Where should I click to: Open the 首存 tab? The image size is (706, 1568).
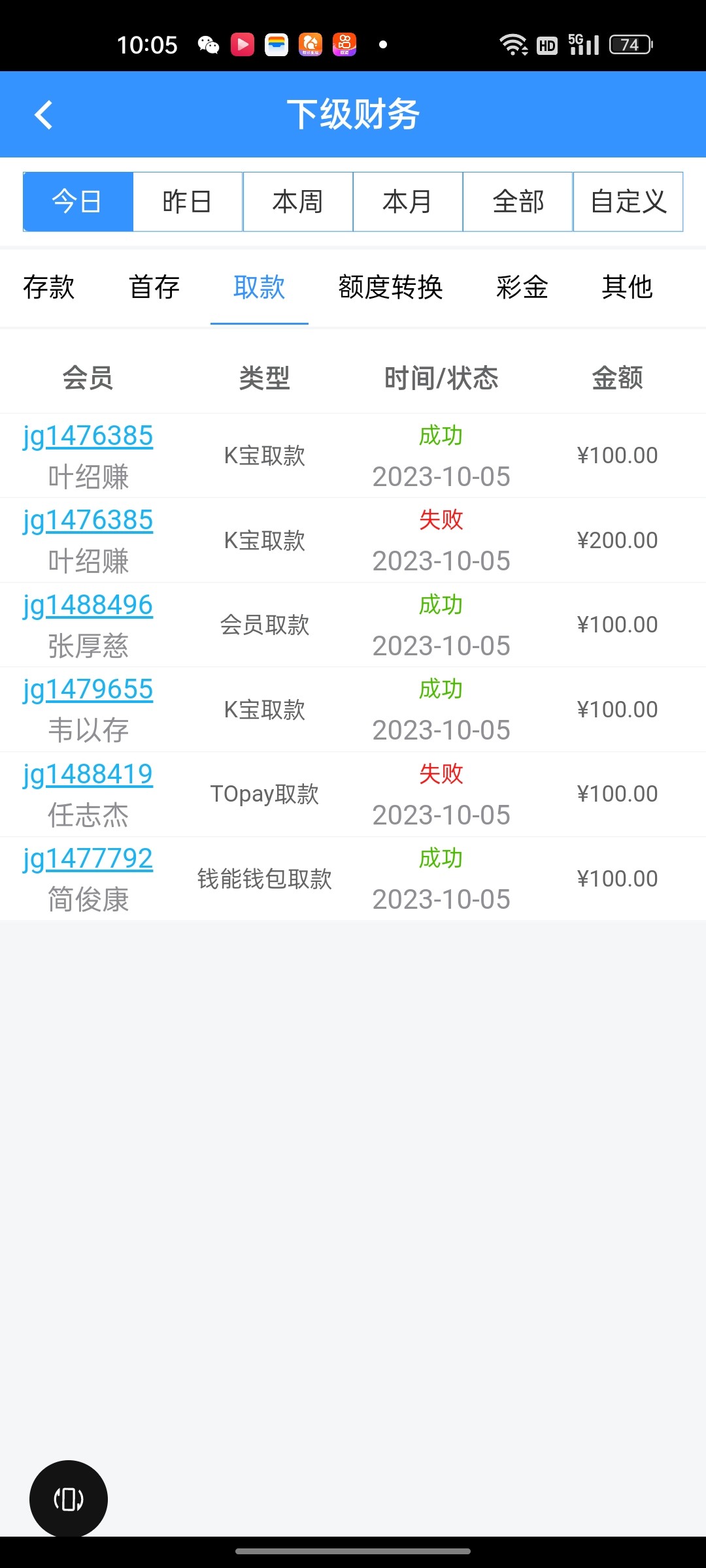154,287
